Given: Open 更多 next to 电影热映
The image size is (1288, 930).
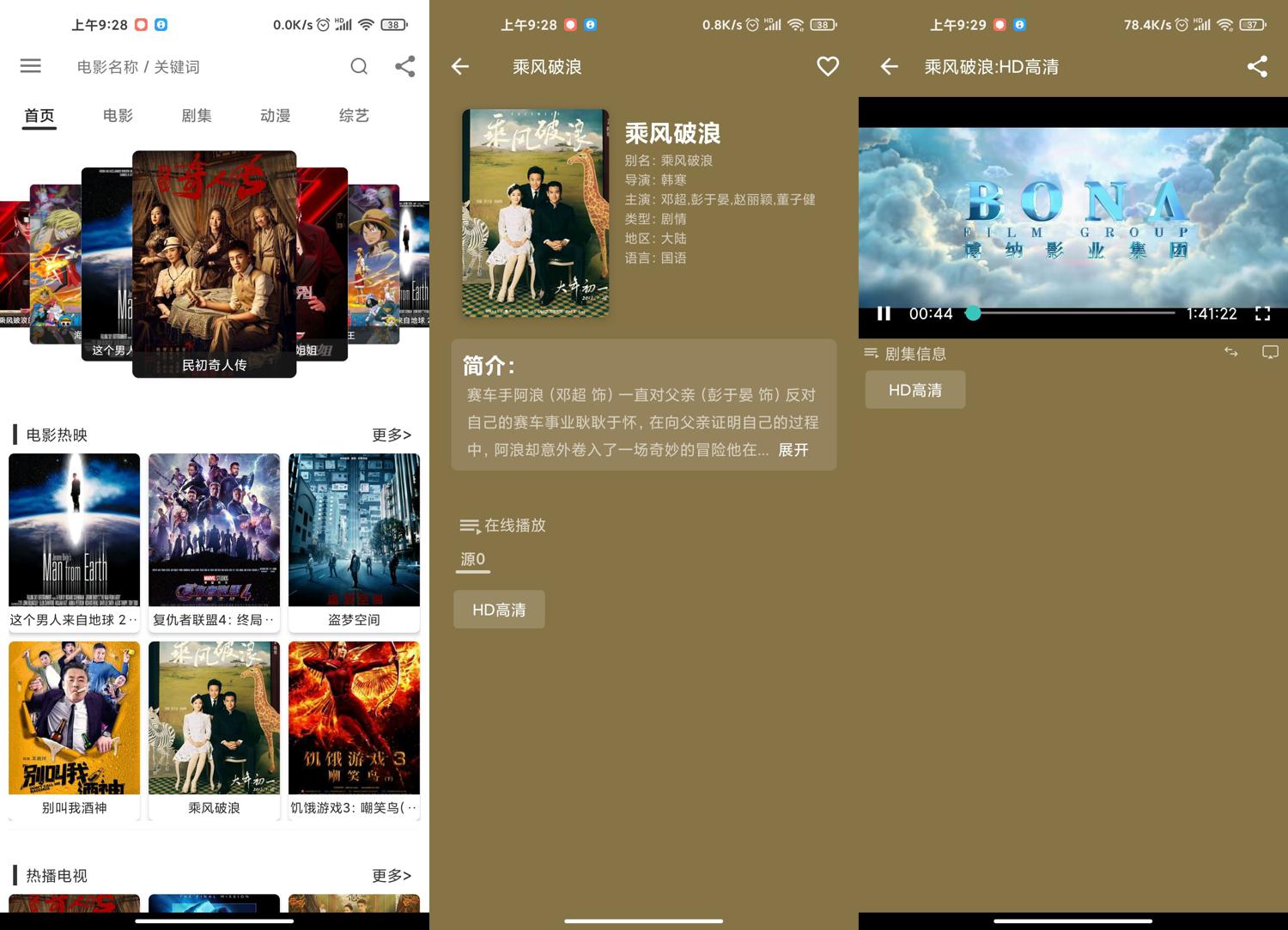Looking at the screenshot, I should (391, 435).
